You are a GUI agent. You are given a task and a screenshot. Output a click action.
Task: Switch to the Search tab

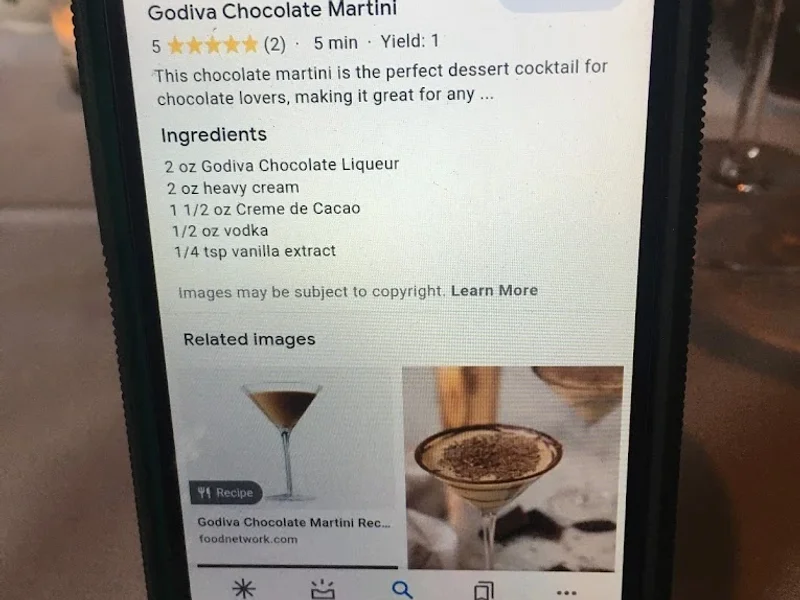[402, 589]
